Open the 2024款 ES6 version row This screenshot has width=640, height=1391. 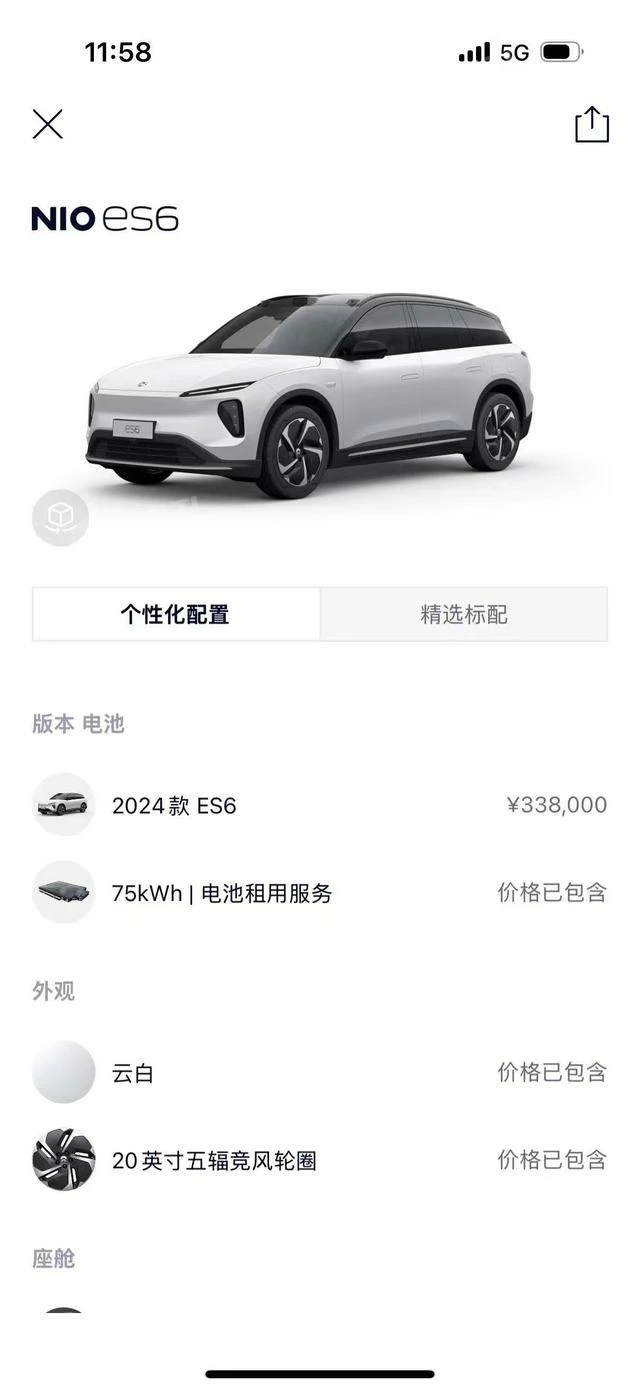[x=319, y=805]
